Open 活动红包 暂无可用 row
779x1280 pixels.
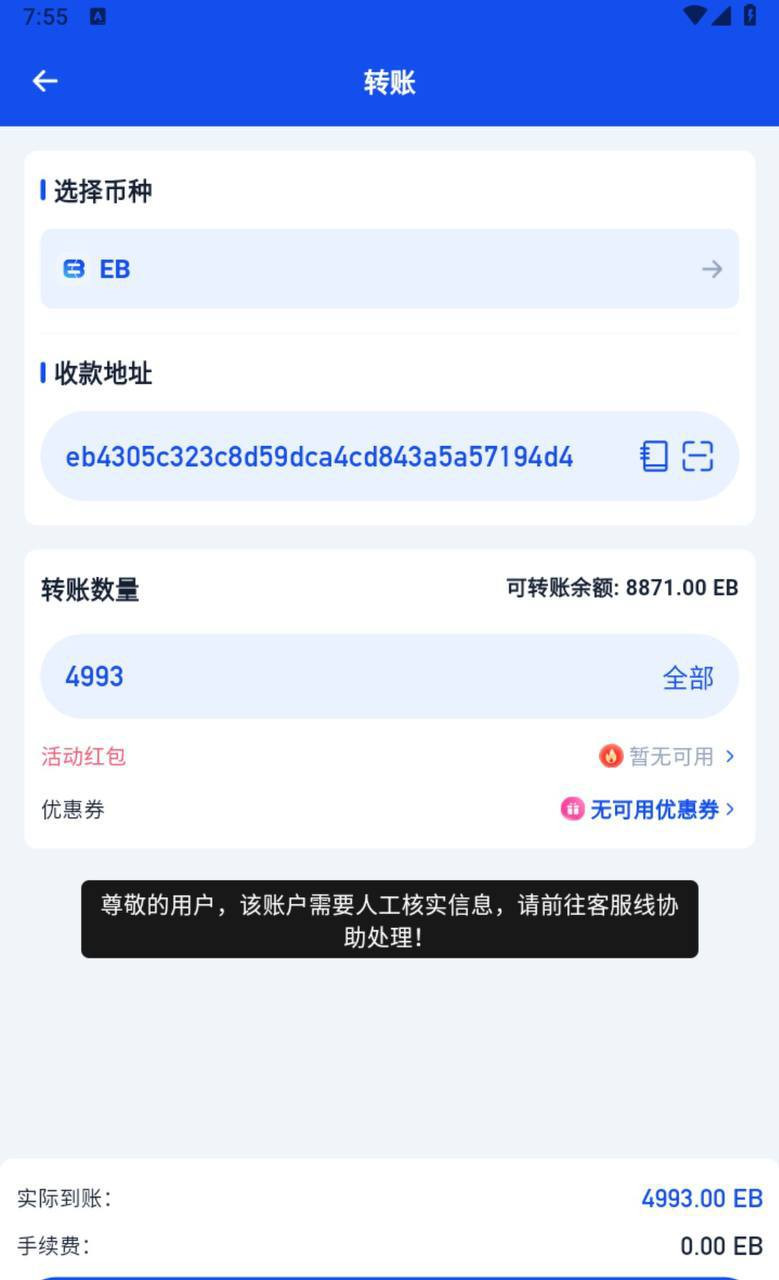coord(668,757)
